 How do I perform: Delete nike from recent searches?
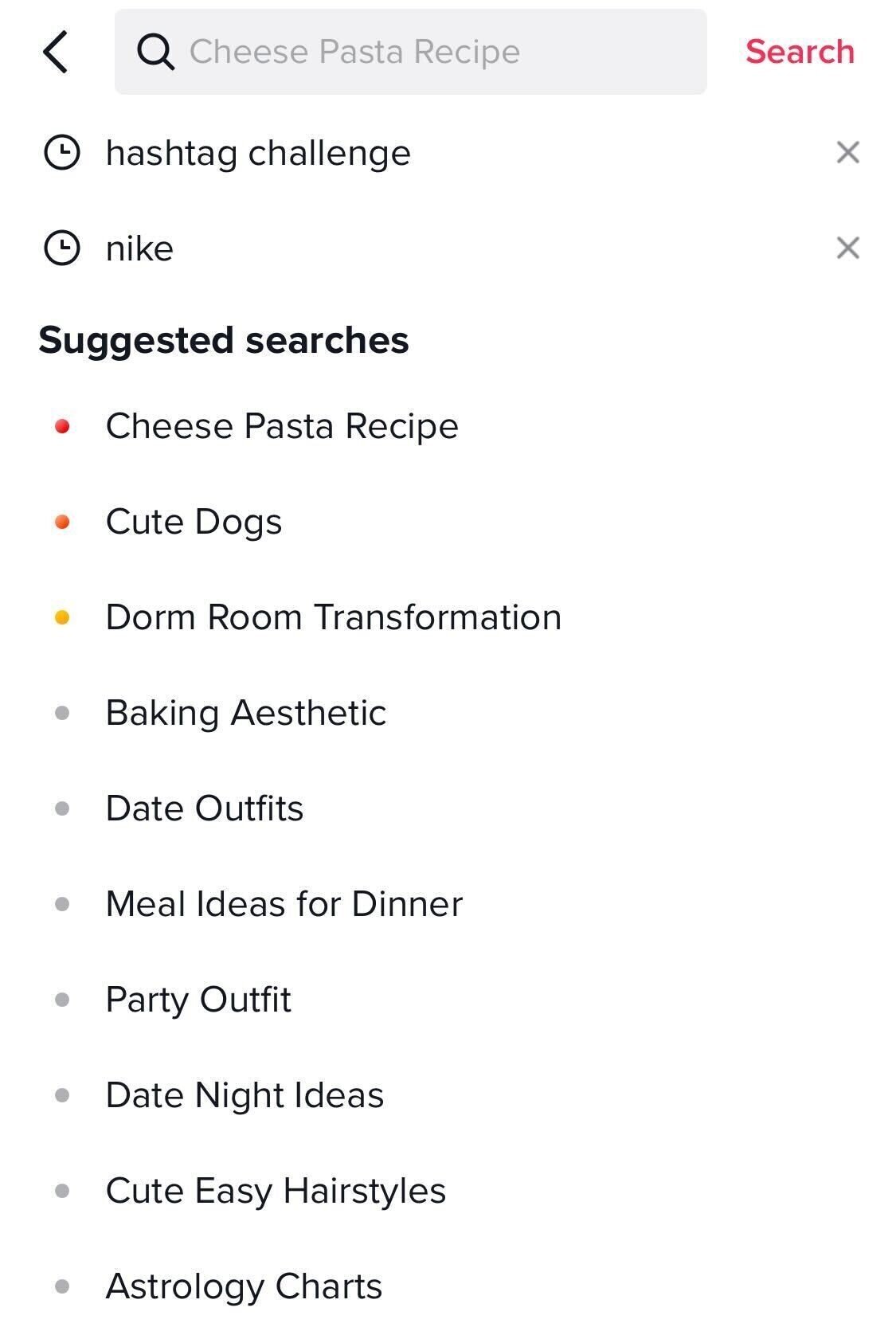click(847, 249)
